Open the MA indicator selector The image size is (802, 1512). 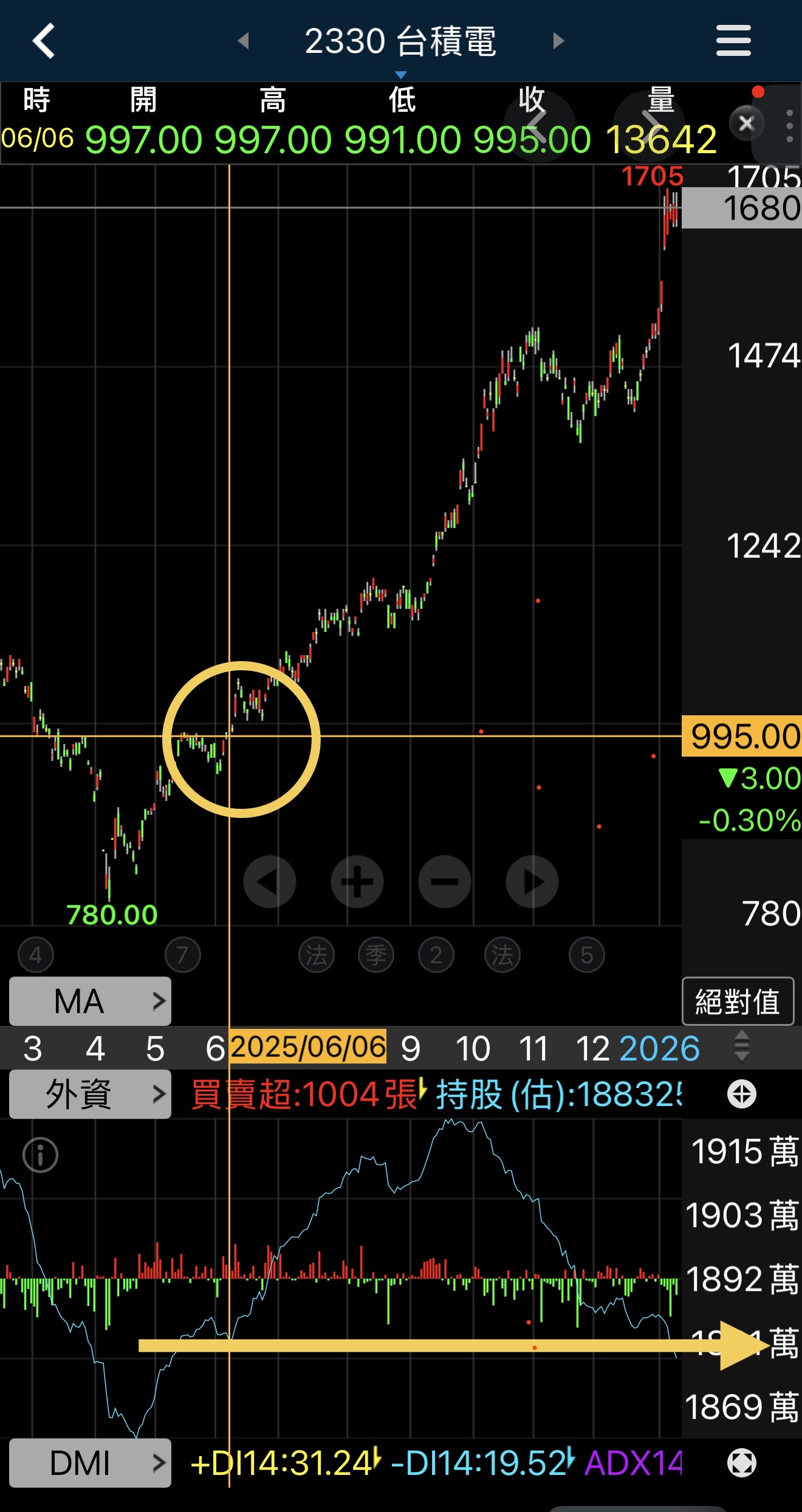click(x=90, y=1001)
